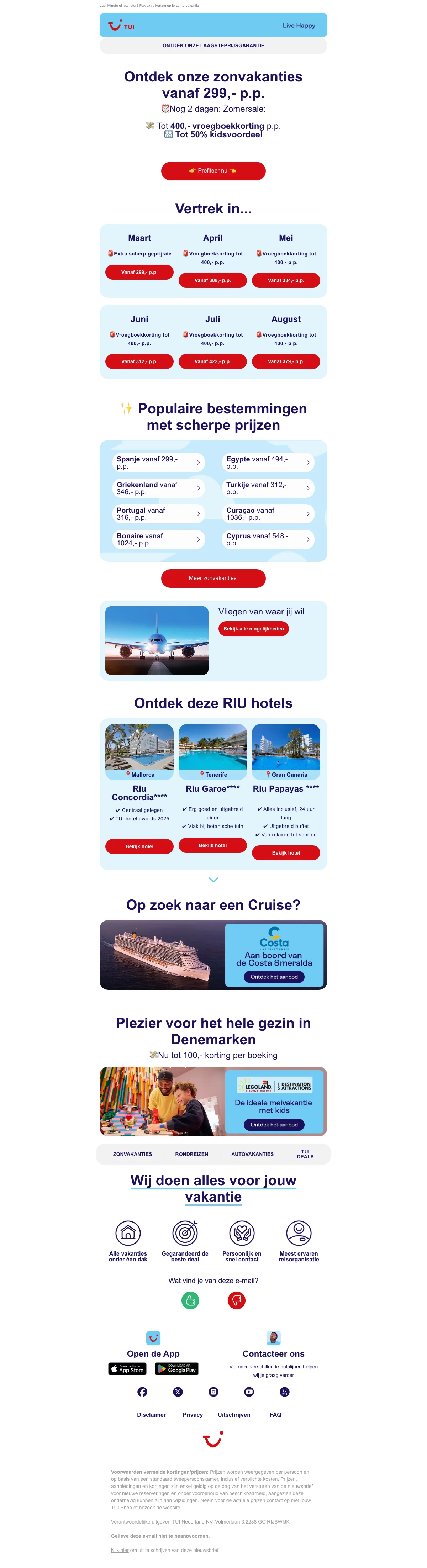
Task: Go to Autovakanties section
Action: click(252, 1154)
